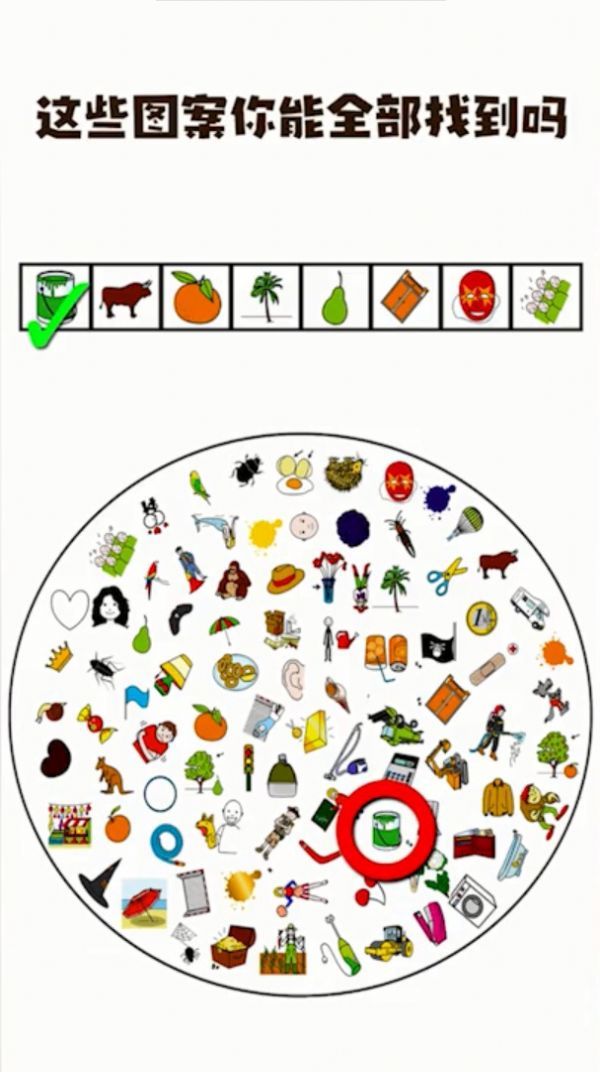
Task: Select the palm tree inside the circle
Action: [x=396, y=586]
